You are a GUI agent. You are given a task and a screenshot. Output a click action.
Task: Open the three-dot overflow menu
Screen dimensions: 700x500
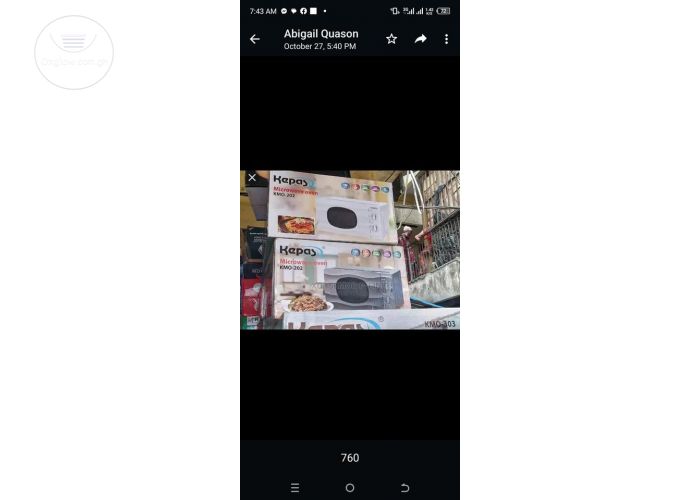(x=446, y=39)
